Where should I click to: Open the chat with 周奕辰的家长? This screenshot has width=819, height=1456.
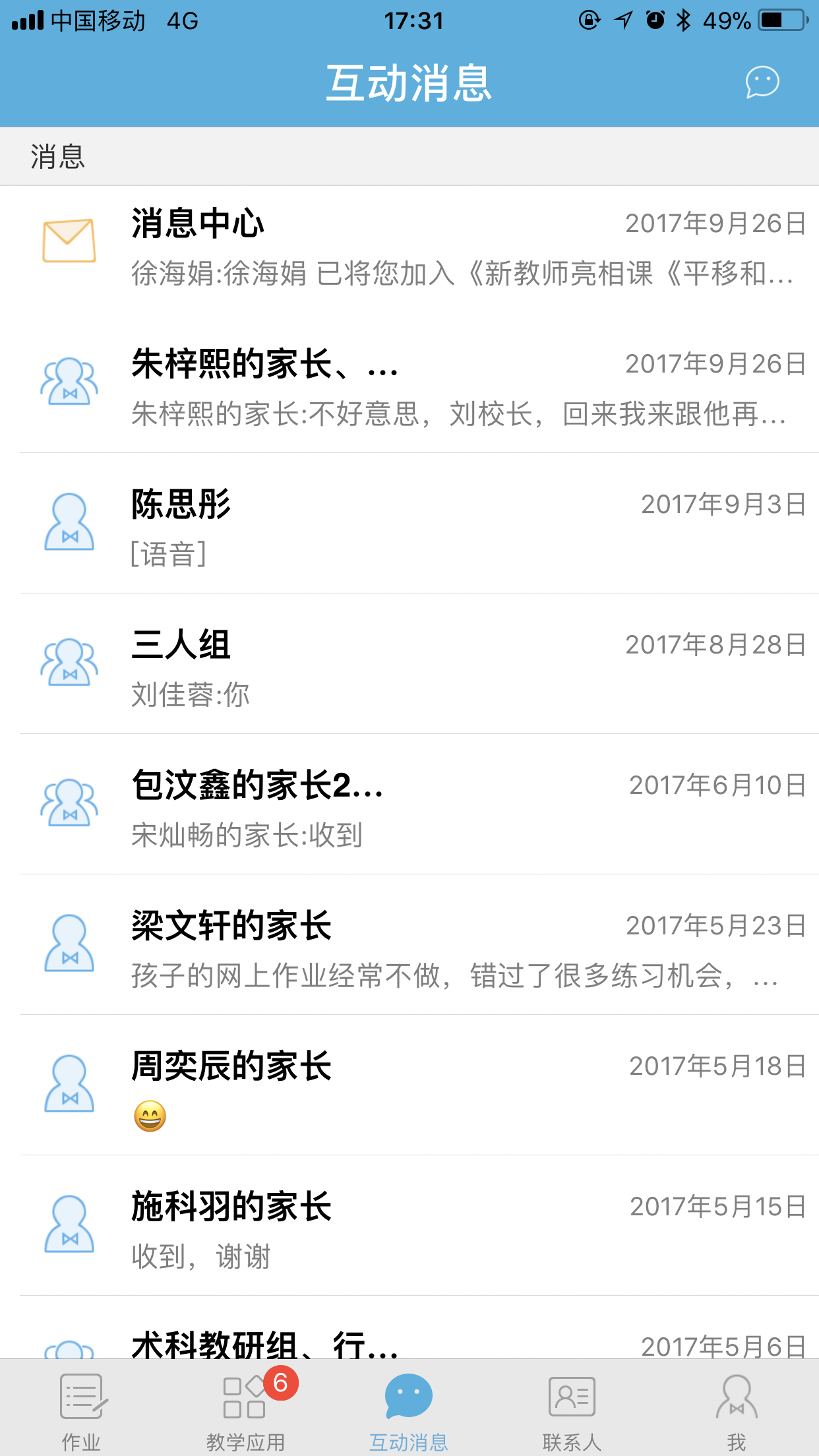click(x=409, y=1089)
